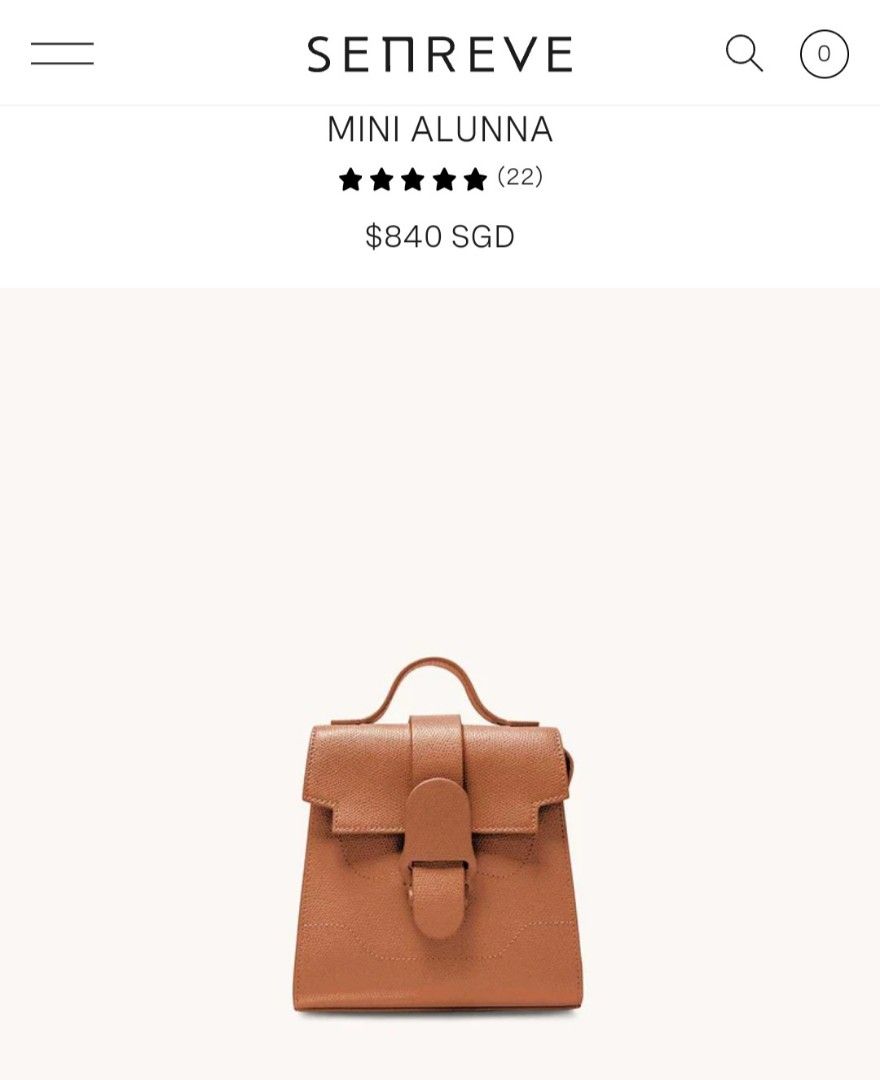Screen dimensions: 880x1080
Task: Click the fifth rating star
Action: [476, 180]
